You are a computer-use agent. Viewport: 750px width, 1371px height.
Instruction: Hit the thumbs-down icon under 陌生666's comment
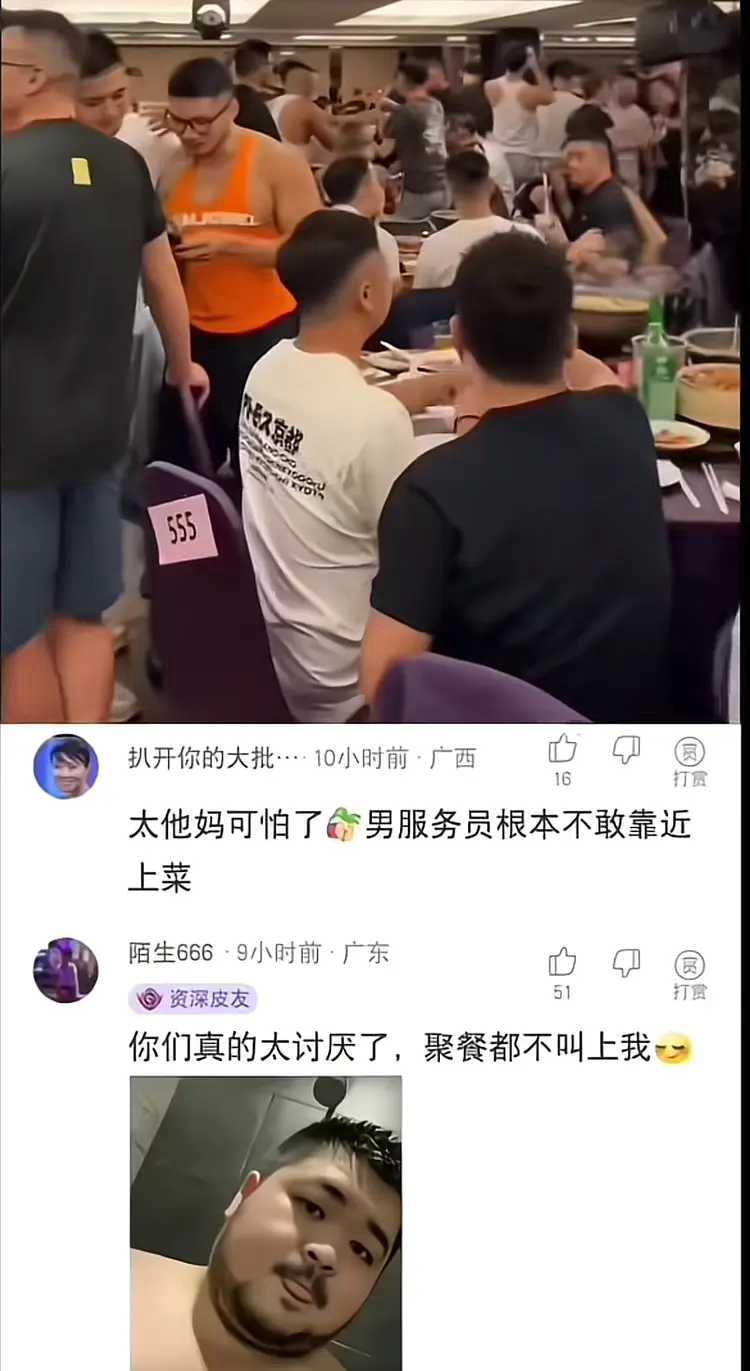(625, 963)
